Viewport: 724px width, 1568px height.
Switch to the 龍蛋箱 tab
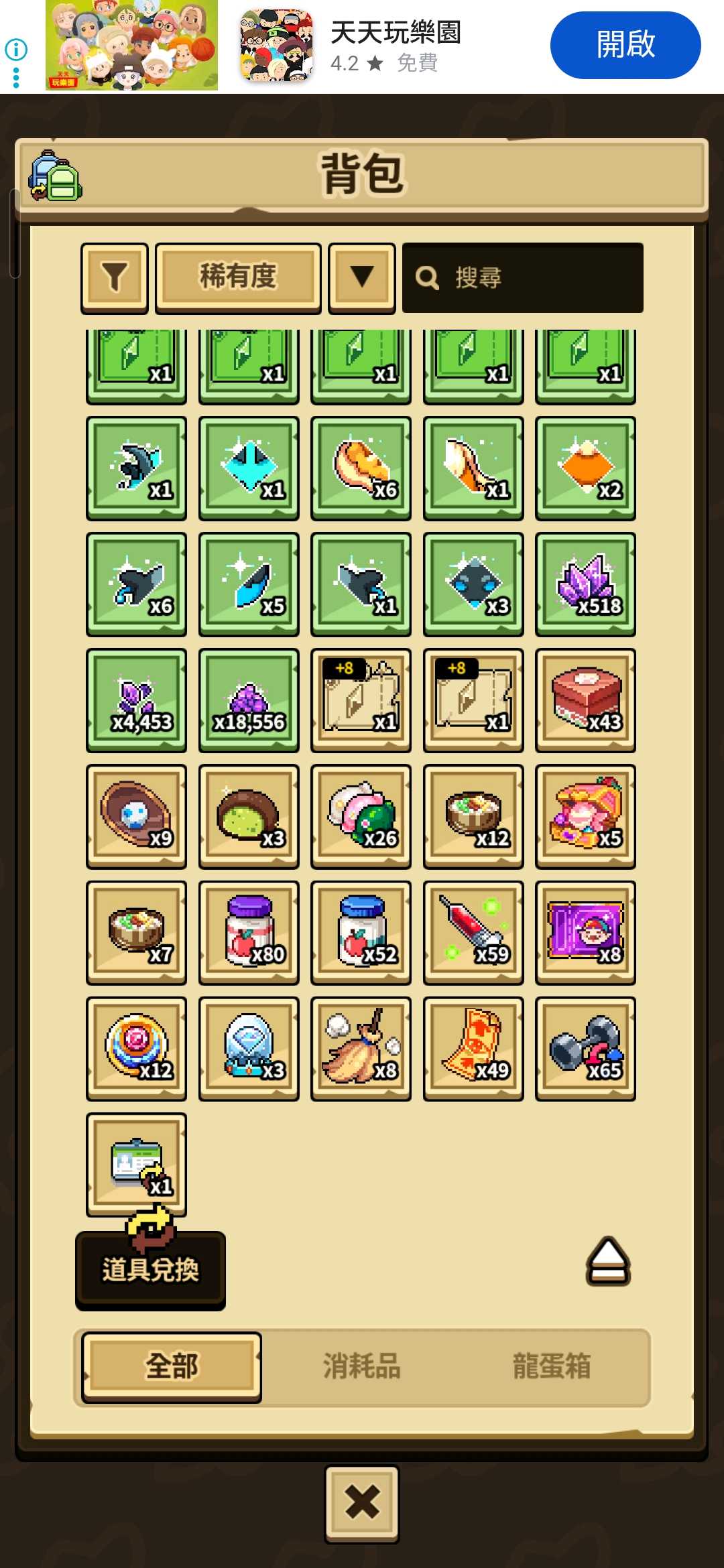pos(552,1366)
